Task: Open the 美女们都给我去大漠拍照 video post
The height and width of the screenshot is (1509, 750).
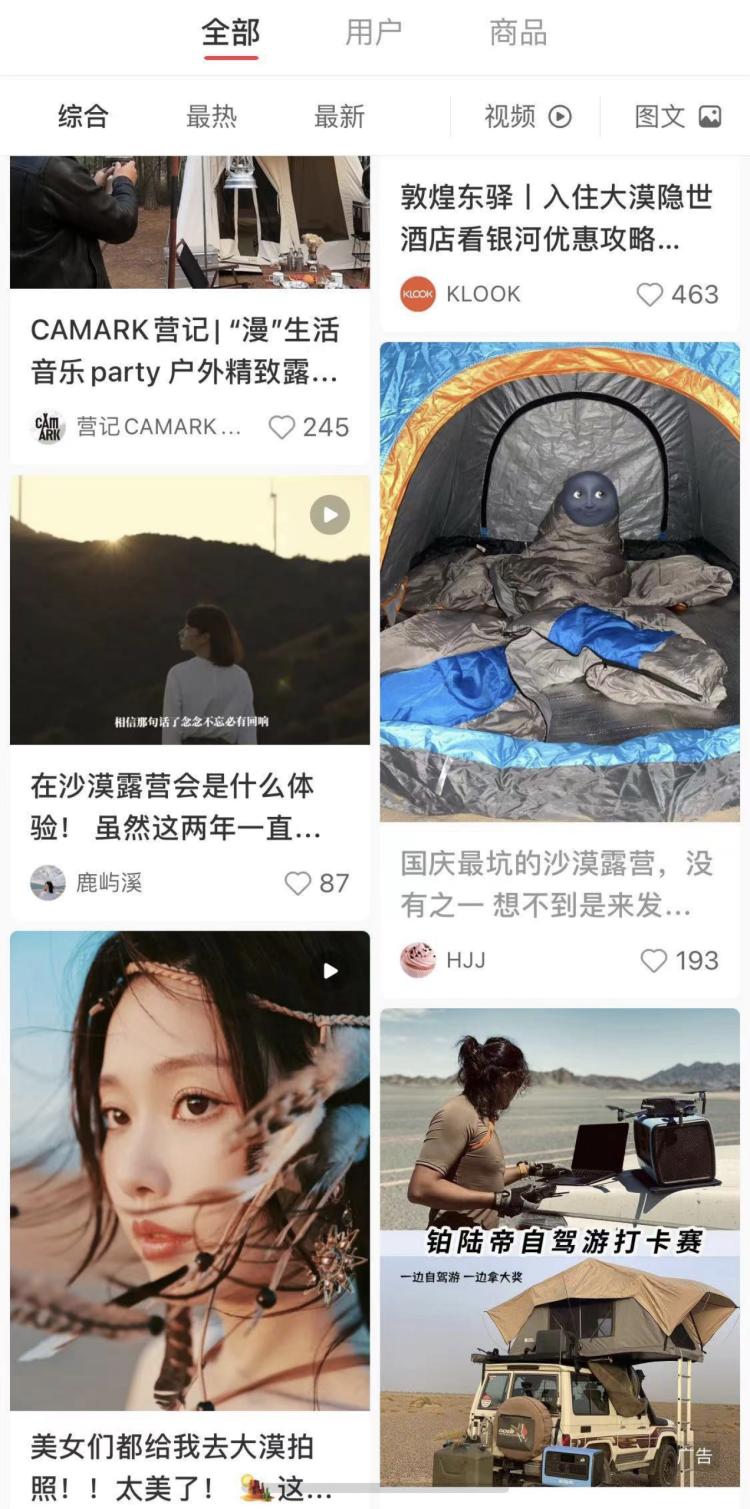Action: 190,1170
